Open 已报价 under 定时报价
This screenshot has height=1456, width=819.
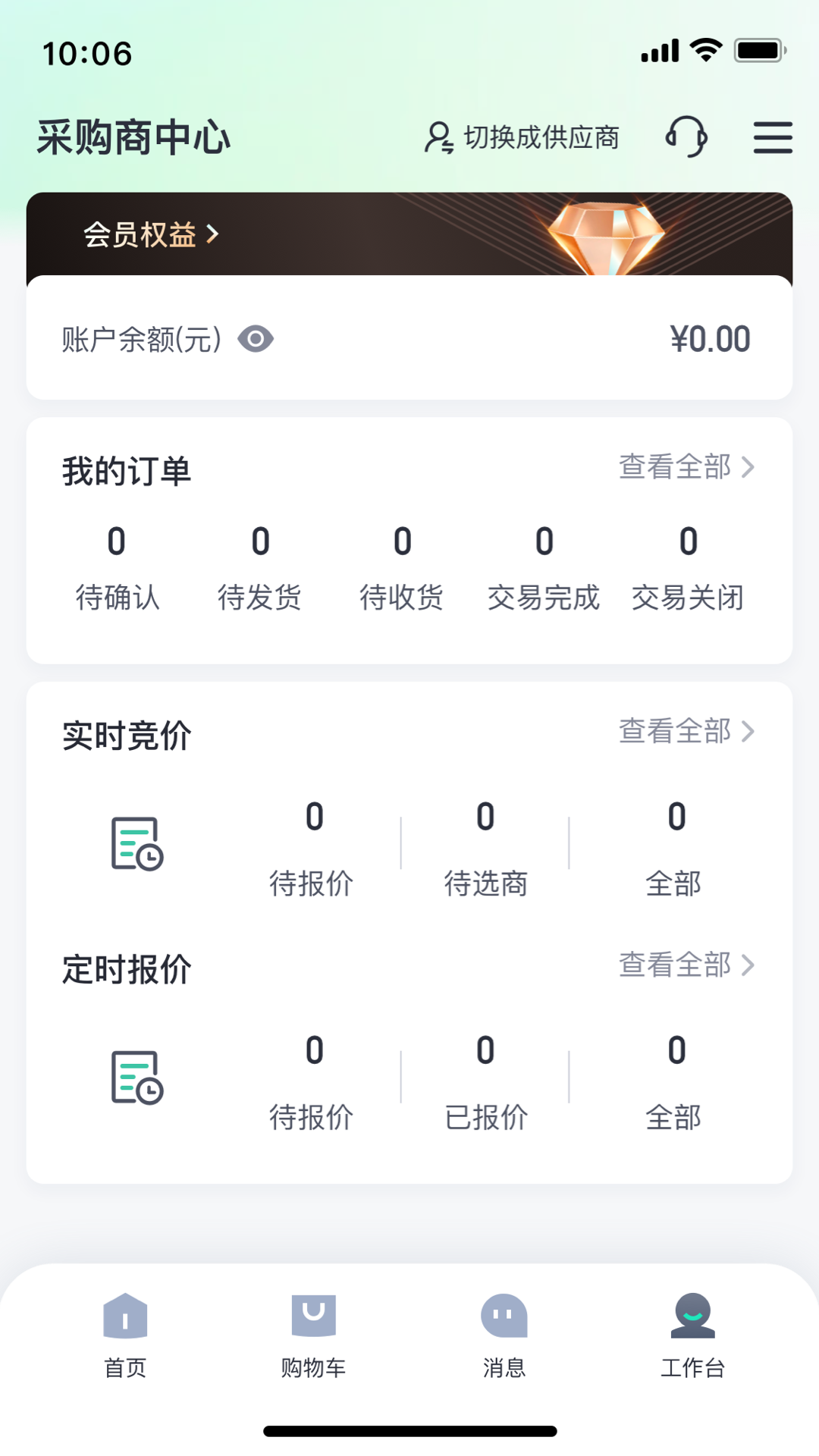pos(485,1083)
